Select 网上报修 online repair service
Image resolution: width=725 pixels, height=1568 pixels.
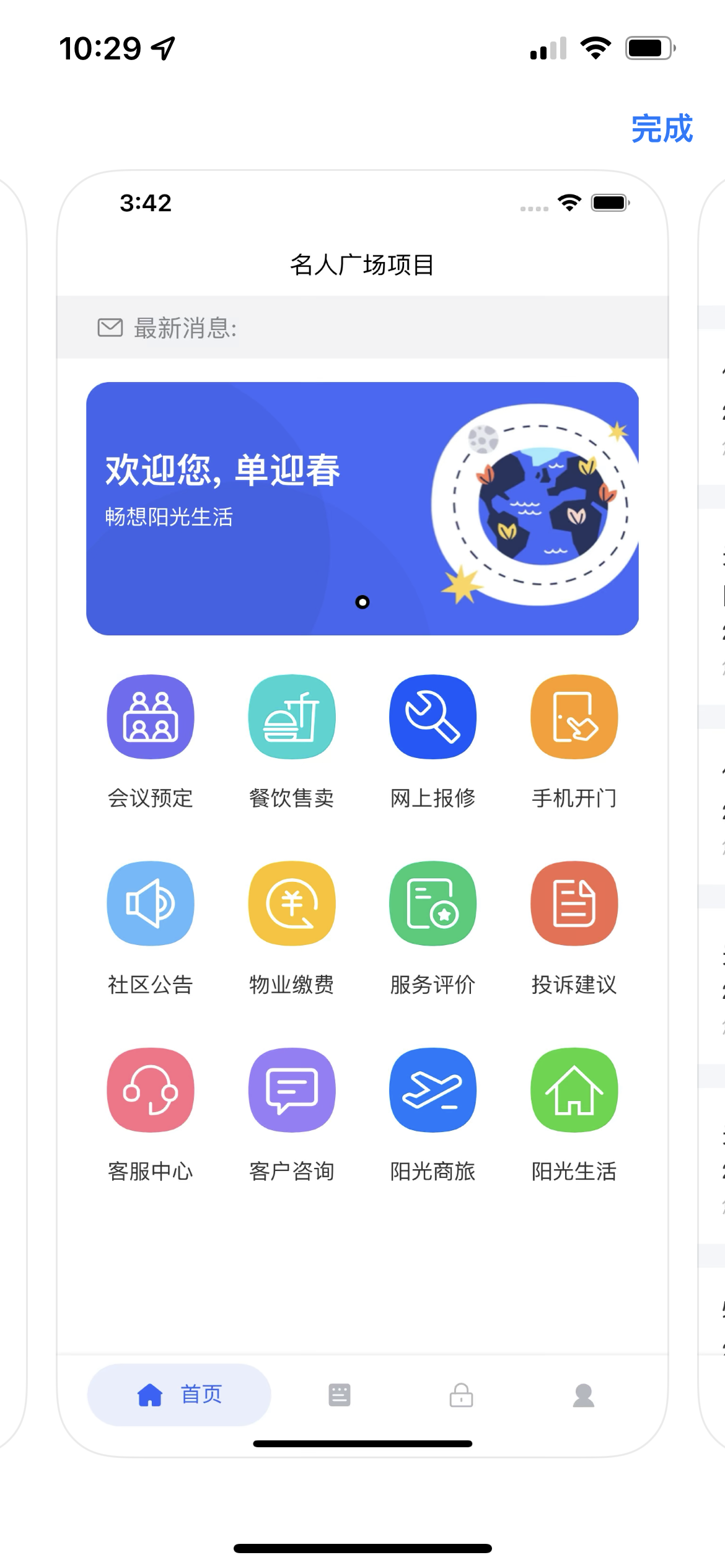(433, 716)
